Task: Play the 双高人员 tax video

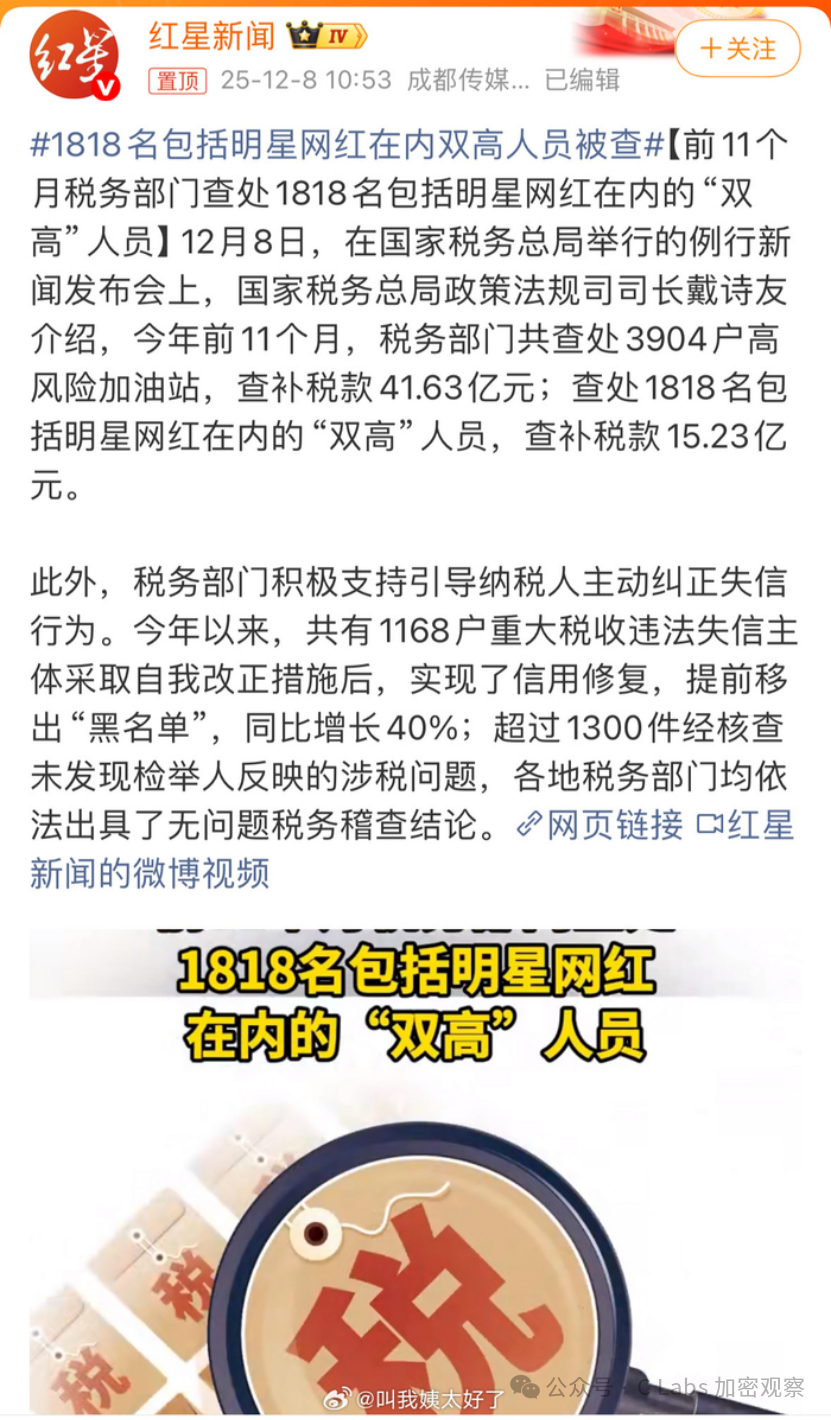Action: point(414,1170)
